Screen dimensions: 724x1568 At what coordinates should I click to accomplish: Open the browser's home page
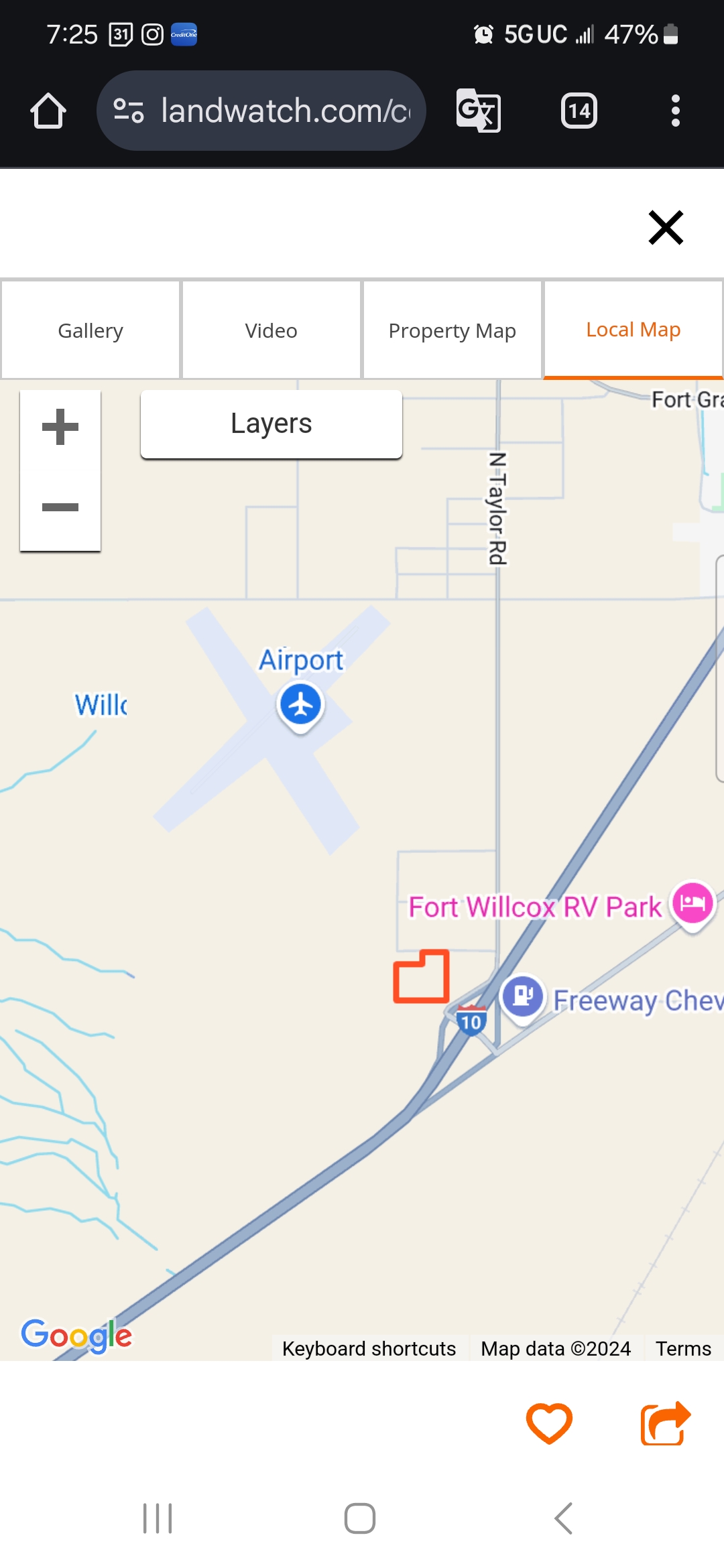pyautogui.click(x=48, y=111)
